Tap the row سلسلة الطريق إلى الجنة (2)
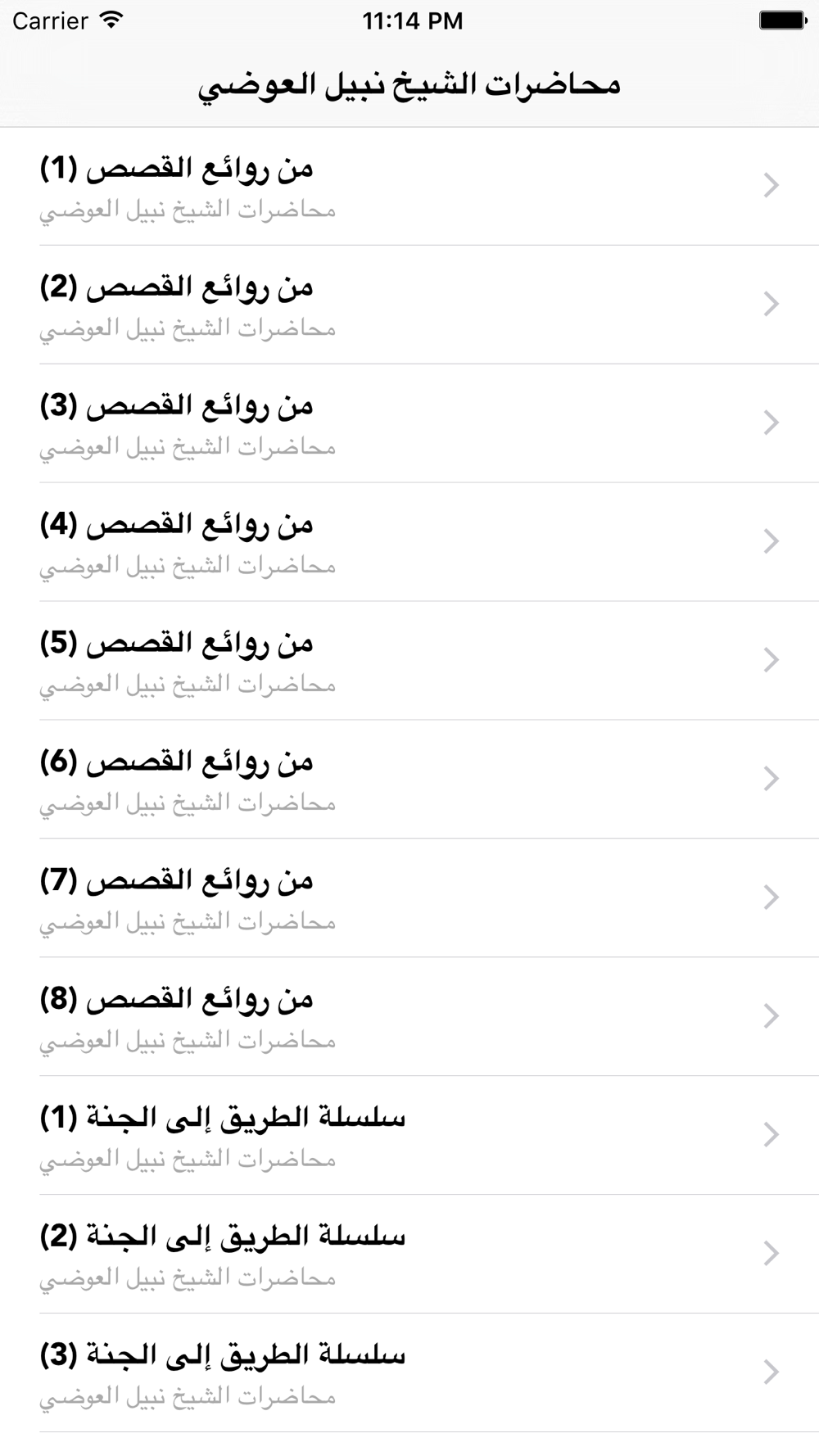 coord(409,1255)
